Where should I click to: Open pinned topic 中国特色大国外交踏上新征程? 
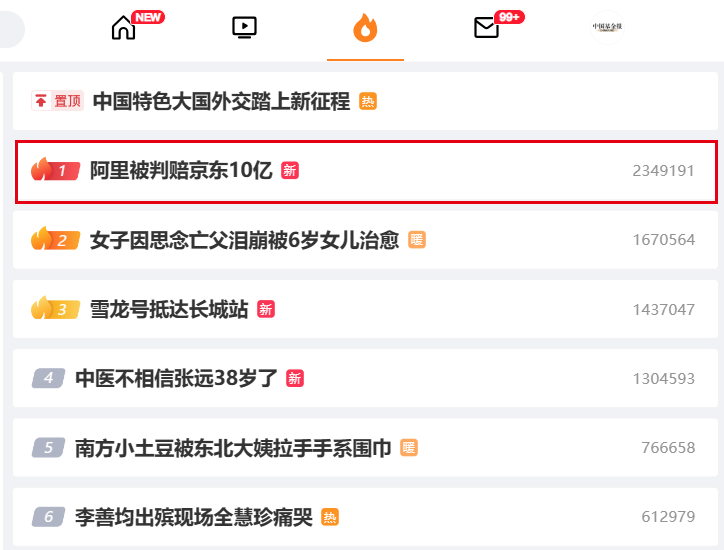coord(221,101)
